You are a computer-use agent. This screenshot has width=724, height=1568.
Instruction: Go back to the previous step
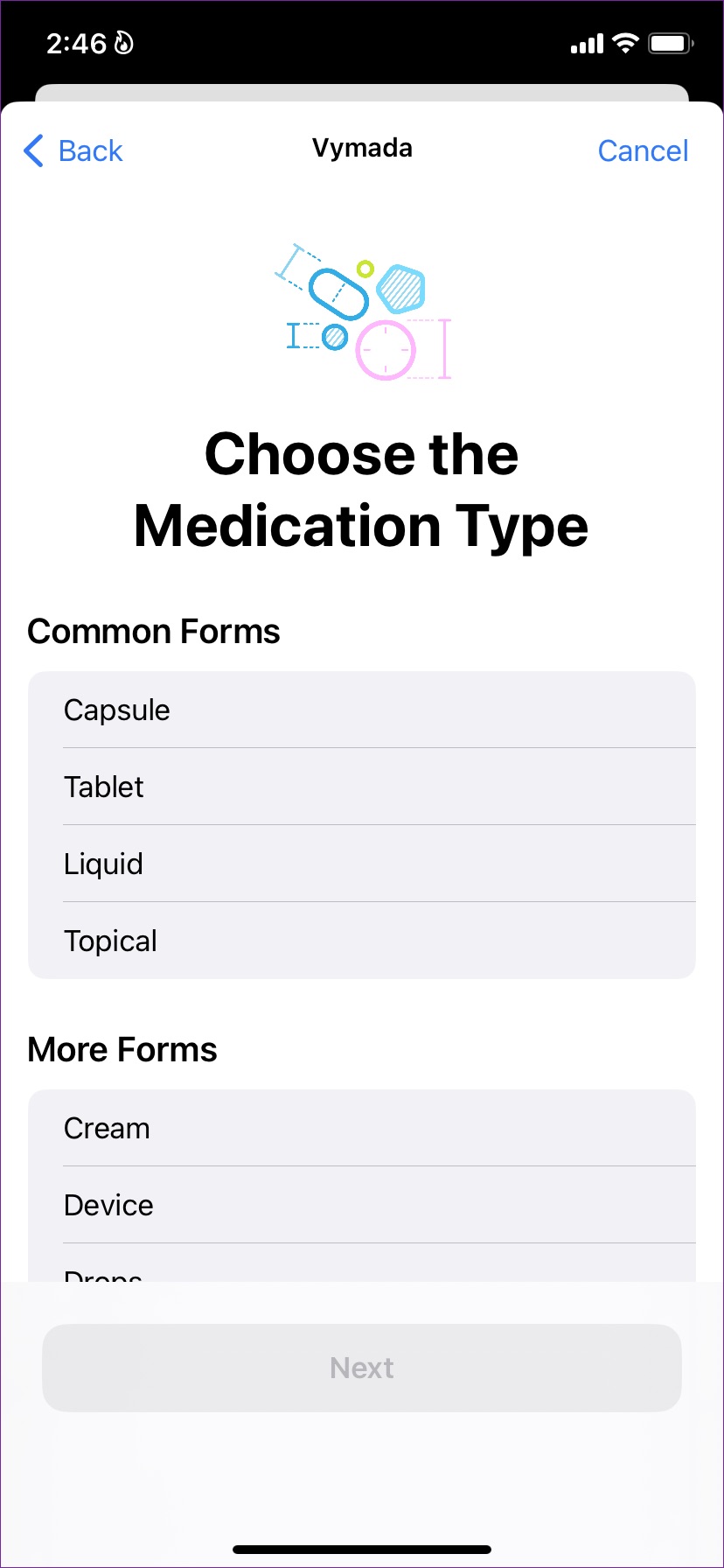coord(73,150)
